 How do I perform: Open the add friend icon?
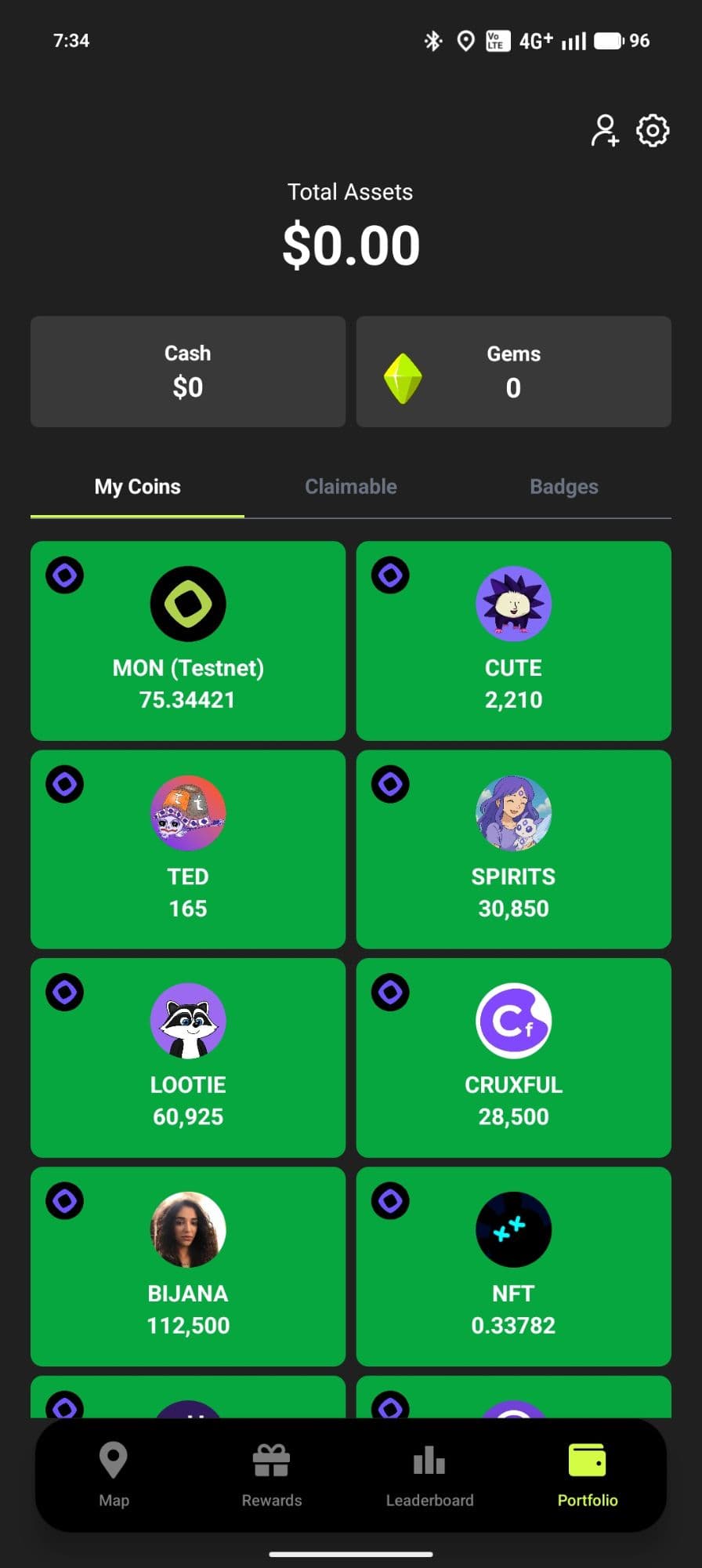click(x=604, y=130)
